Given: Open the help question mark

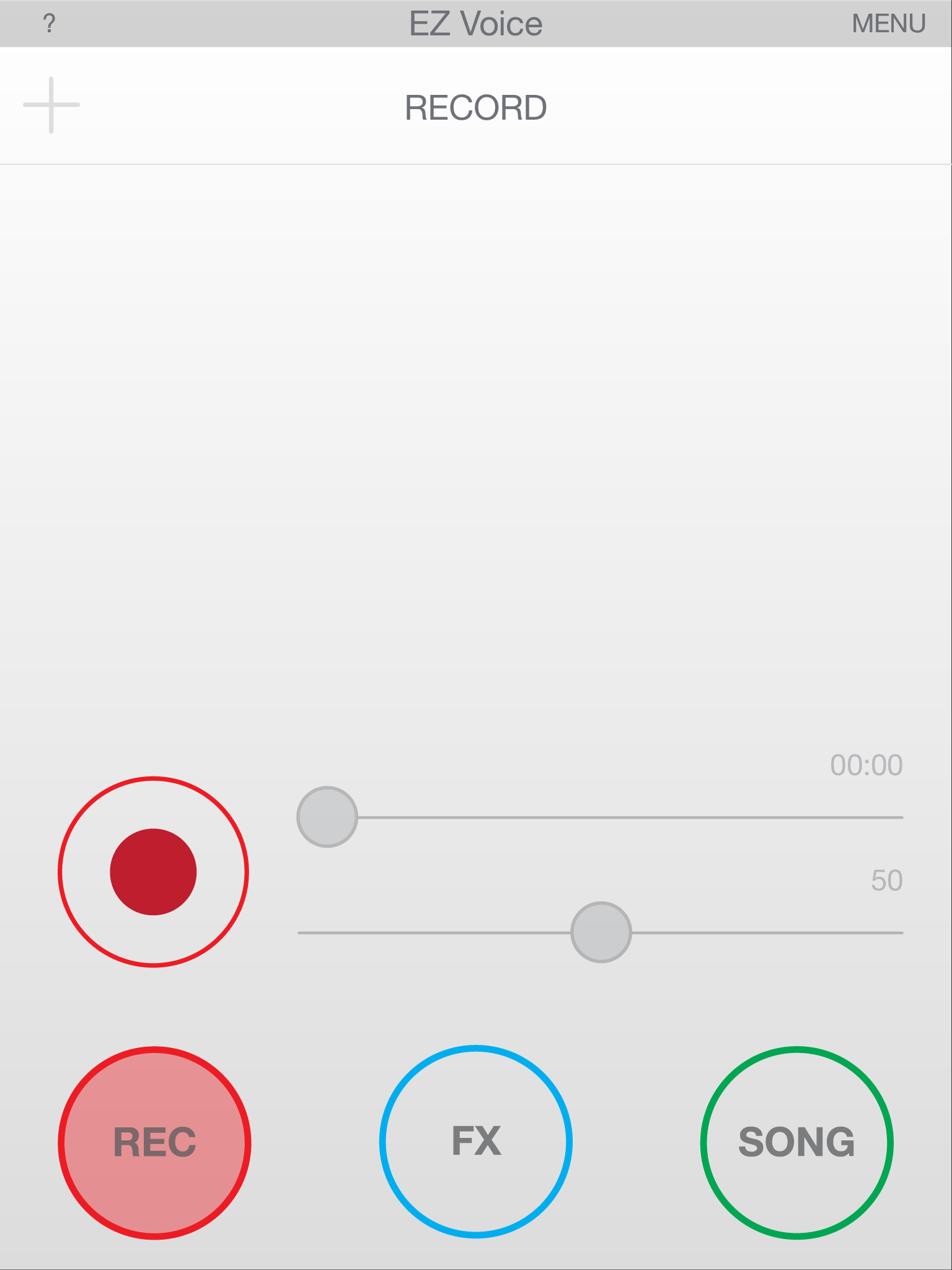Looking at the screenshot, I should click(50, 24).
